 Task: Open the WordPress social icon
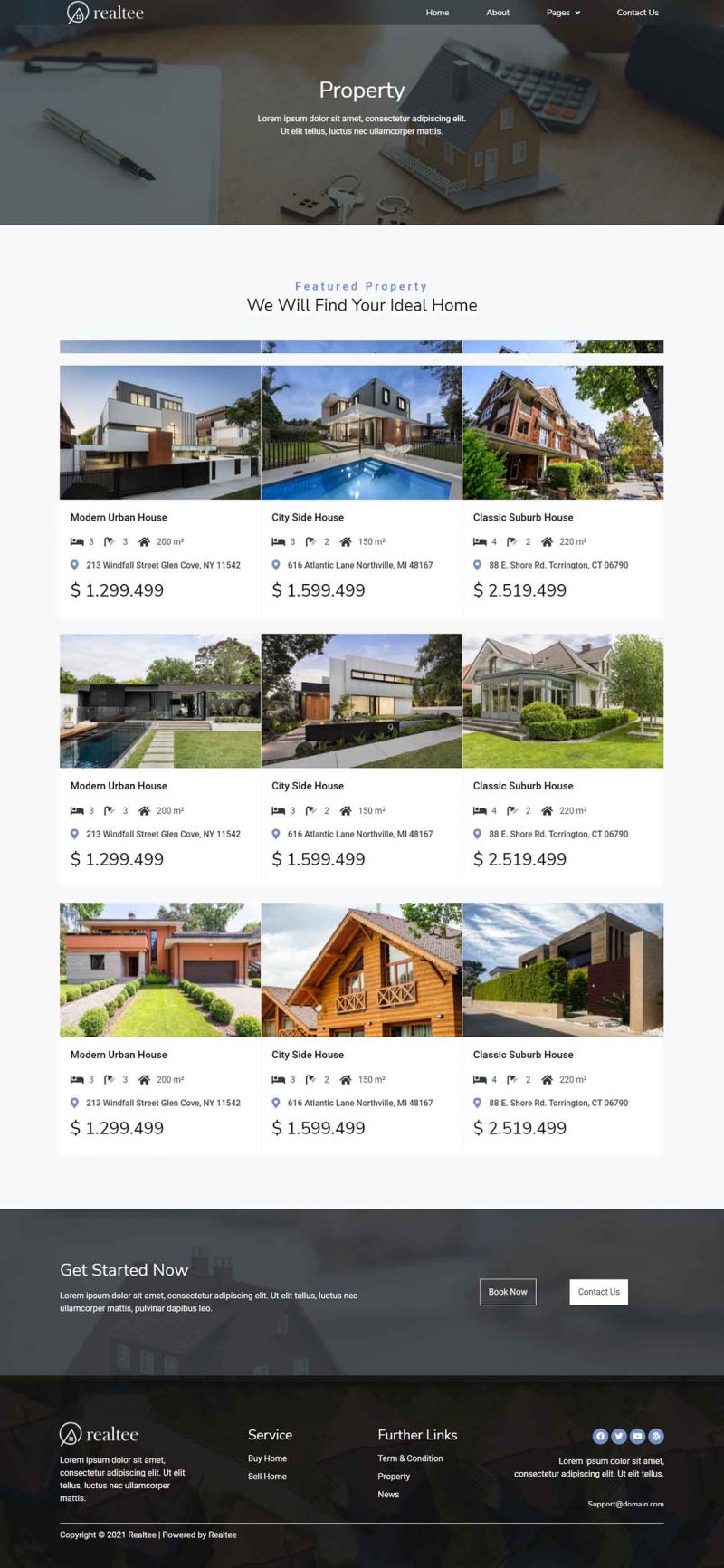pyautogui.click(x=656, y=1436)
